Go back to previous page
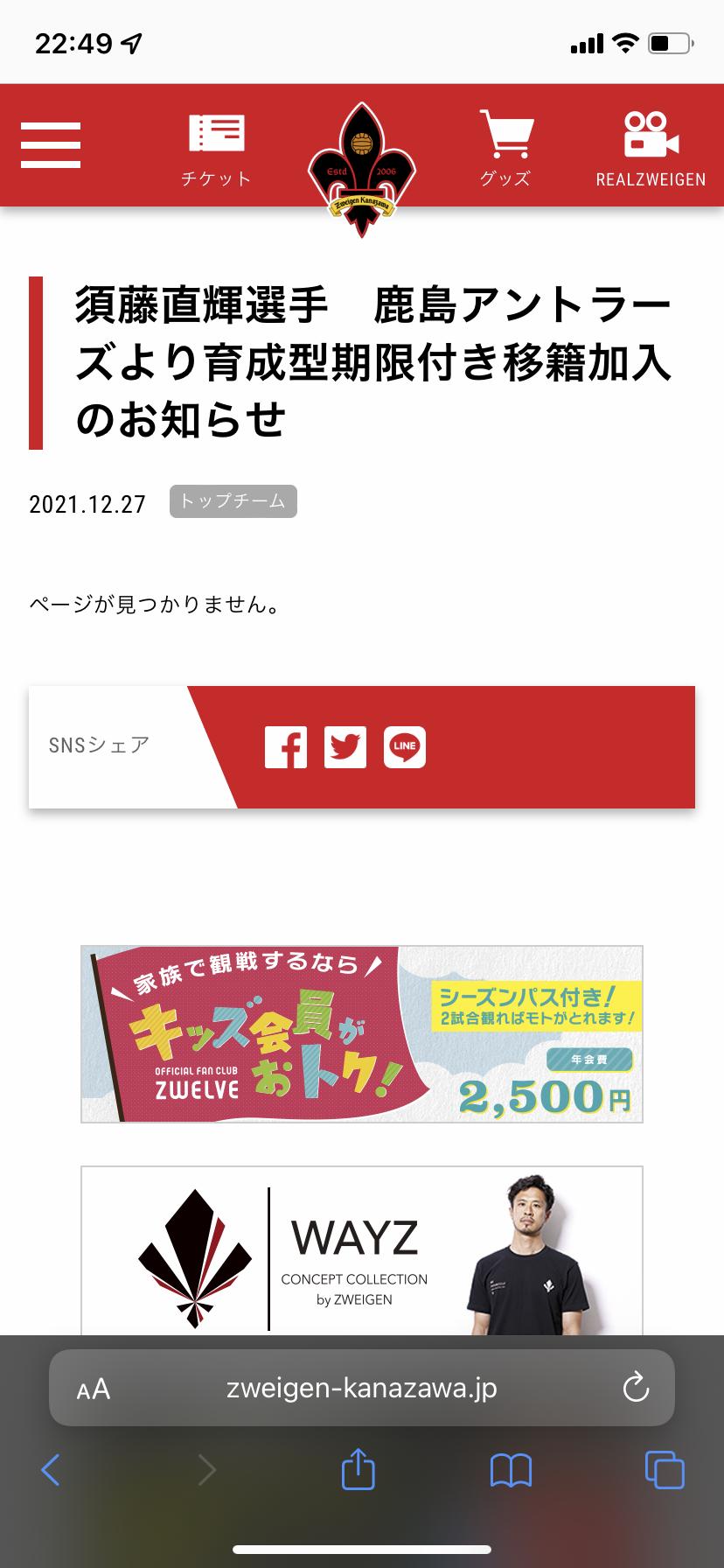The width and height of the screenshot is (724, 1568). pos(51,1470)
